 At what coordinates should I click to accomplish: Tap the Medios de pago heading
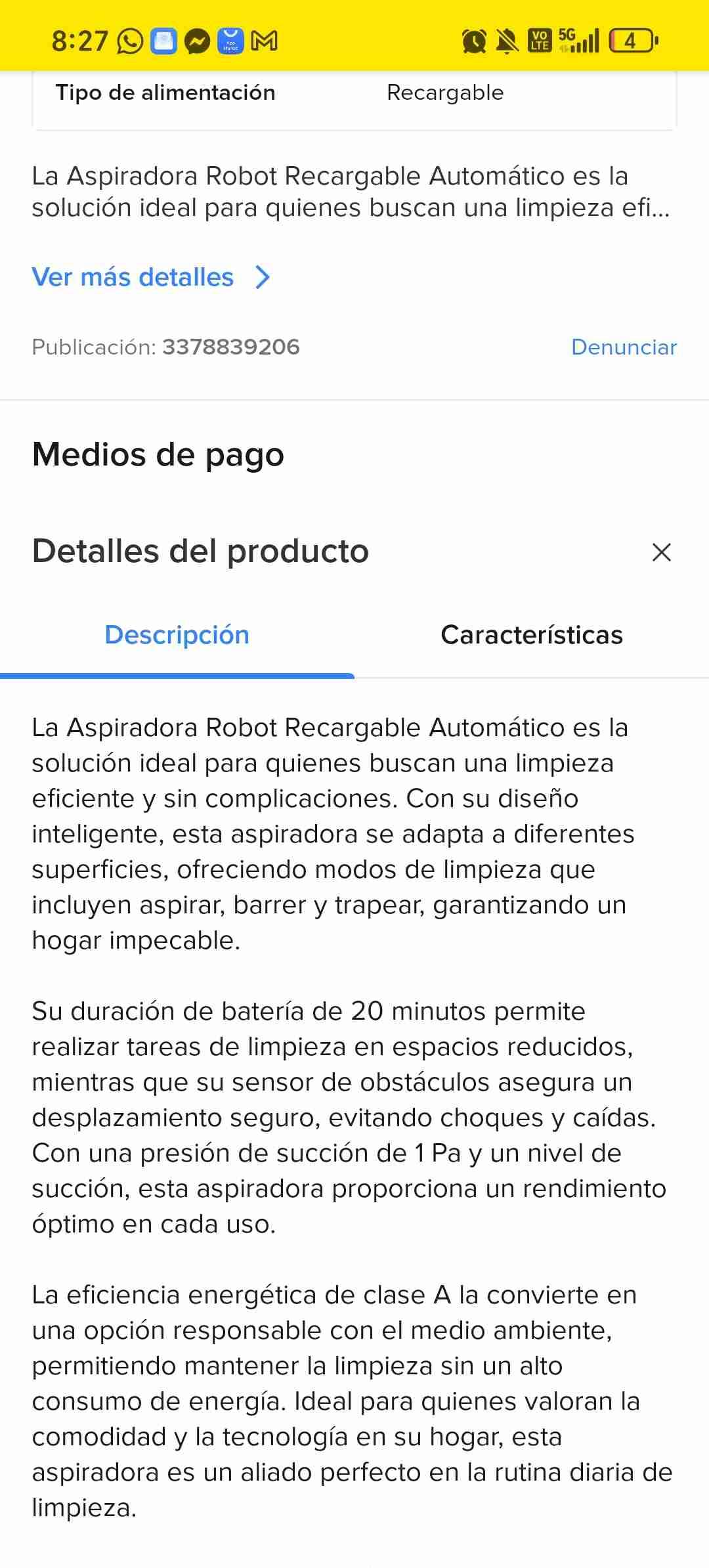(x=158, y=454)
